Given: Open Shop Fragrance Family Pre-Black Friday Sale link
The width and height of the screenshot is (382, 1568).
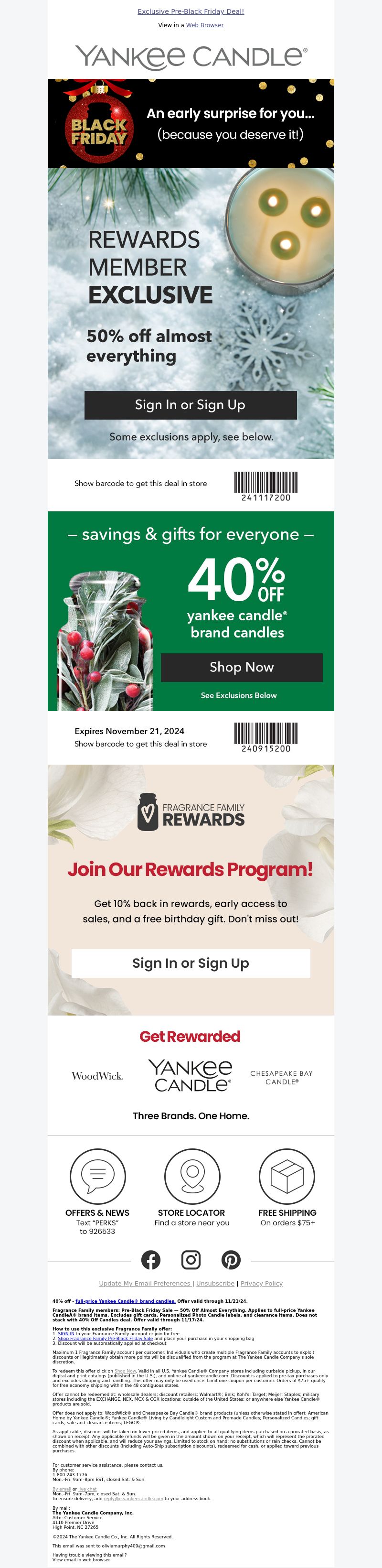Looking at the screenshot, I should tap(105, 1338).
